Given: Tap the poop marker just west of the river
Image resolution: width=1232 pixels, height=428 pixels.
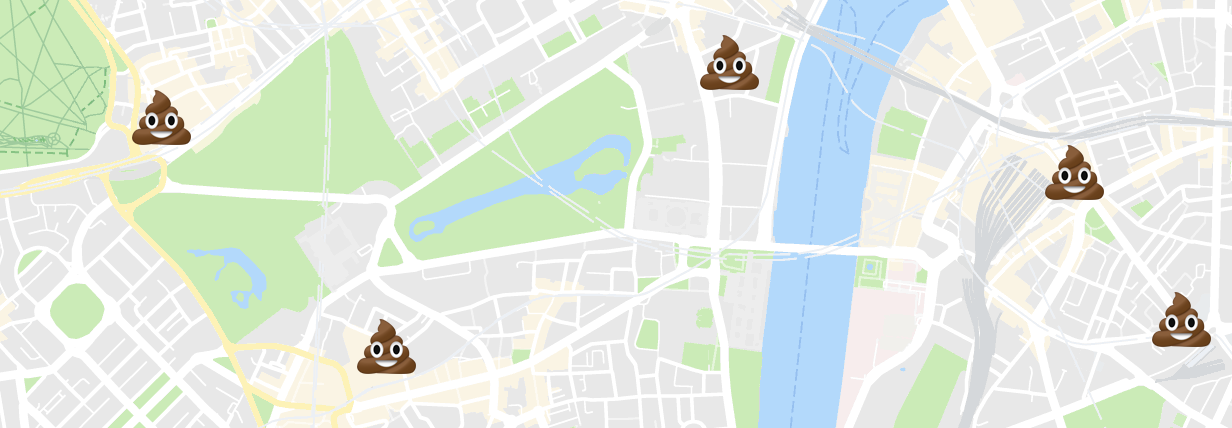Looking at the screenshot, I should pos(729,64).
